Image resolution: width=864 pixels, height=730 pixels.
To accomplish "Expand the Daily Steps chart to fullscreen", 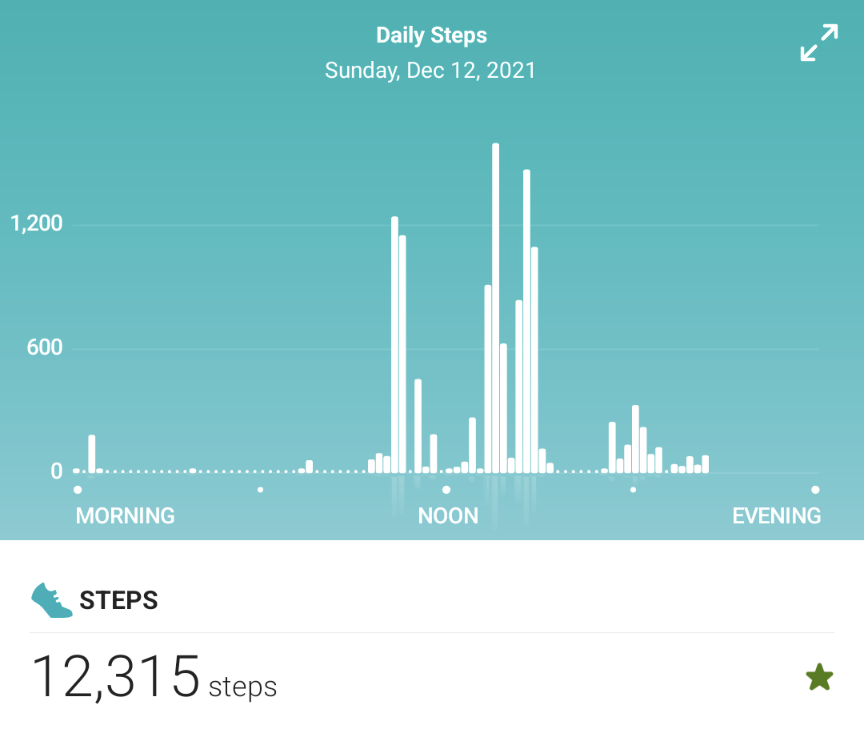I will (819, 44).
